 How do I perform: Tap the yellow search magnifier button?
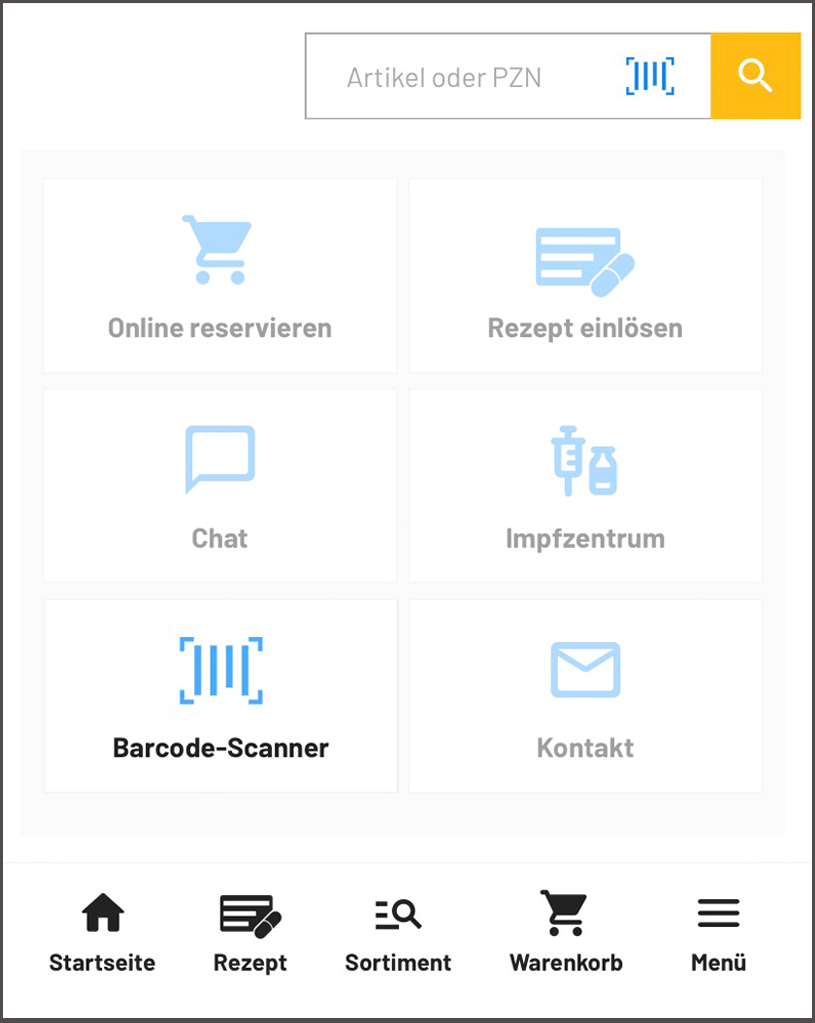tap(755, 76)
